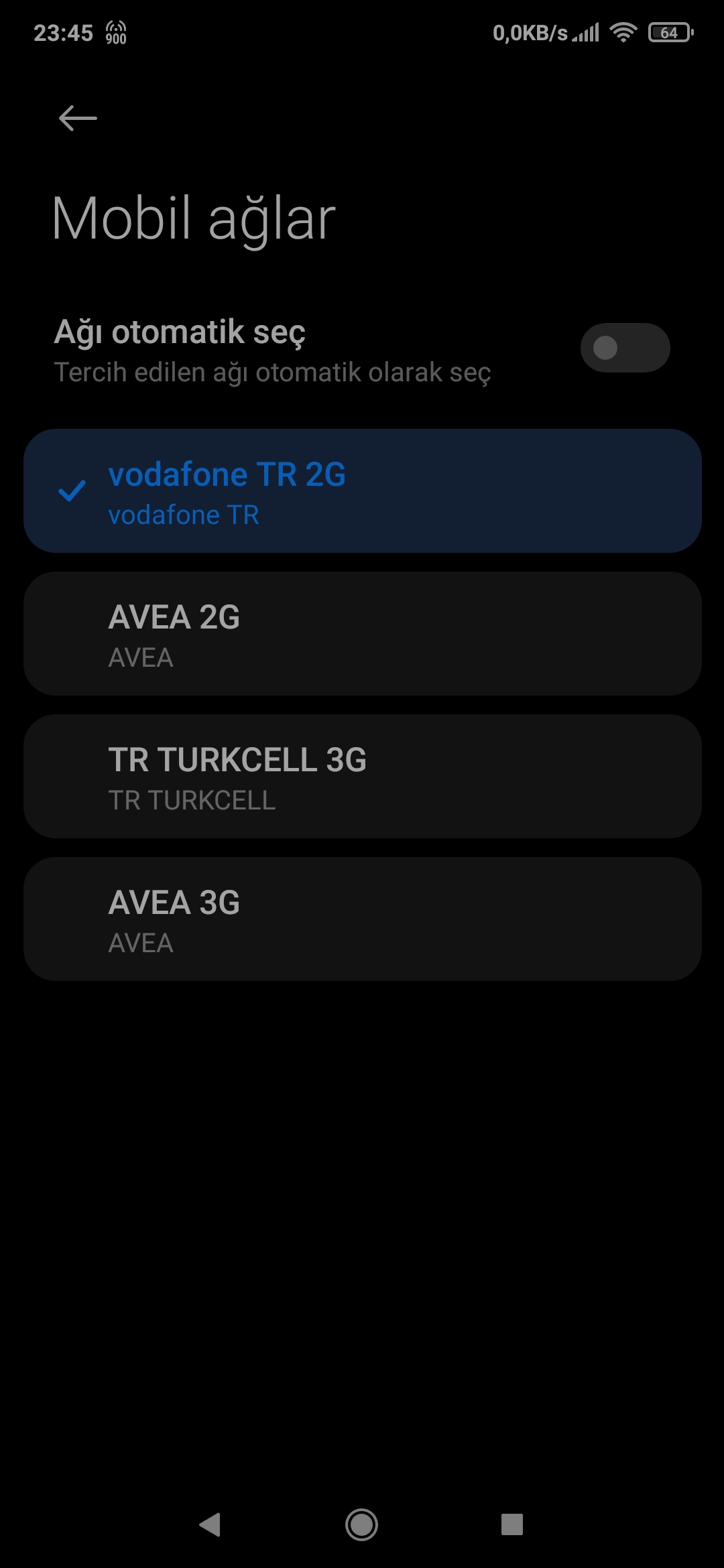724x1568 pixels.
Task: Enable the Ağı otomatik seç switch
Action: 625,348
